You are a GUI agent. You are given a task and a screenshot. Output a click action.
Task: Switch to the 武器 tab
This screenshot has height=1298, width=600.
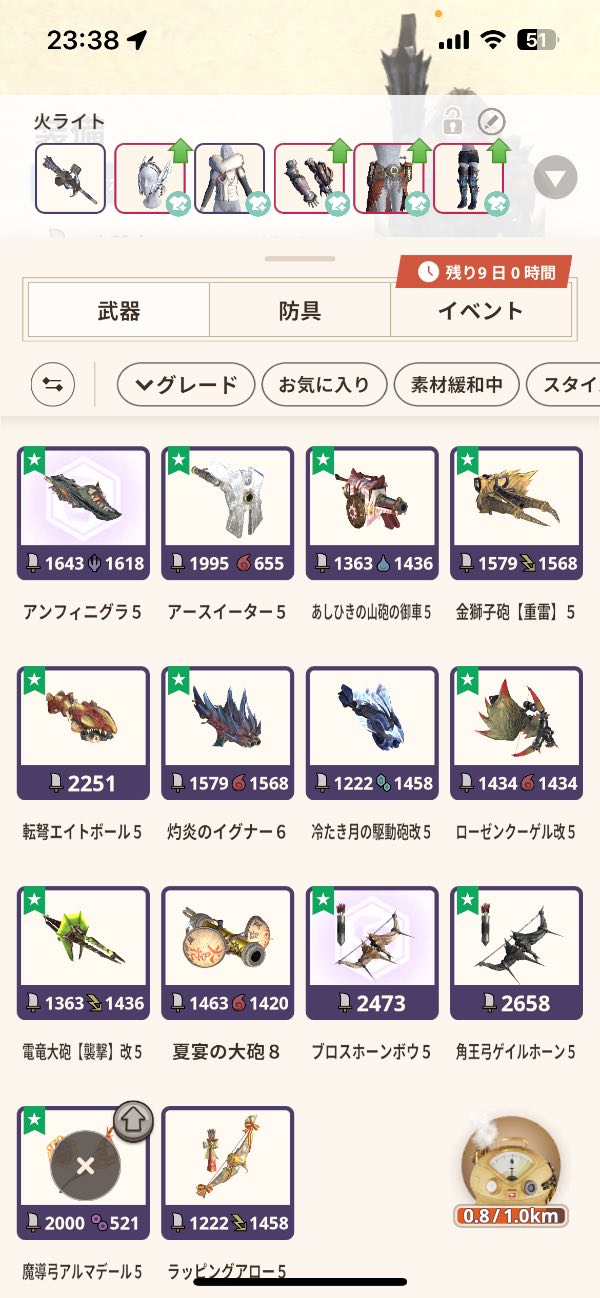[x=118, y=311]
